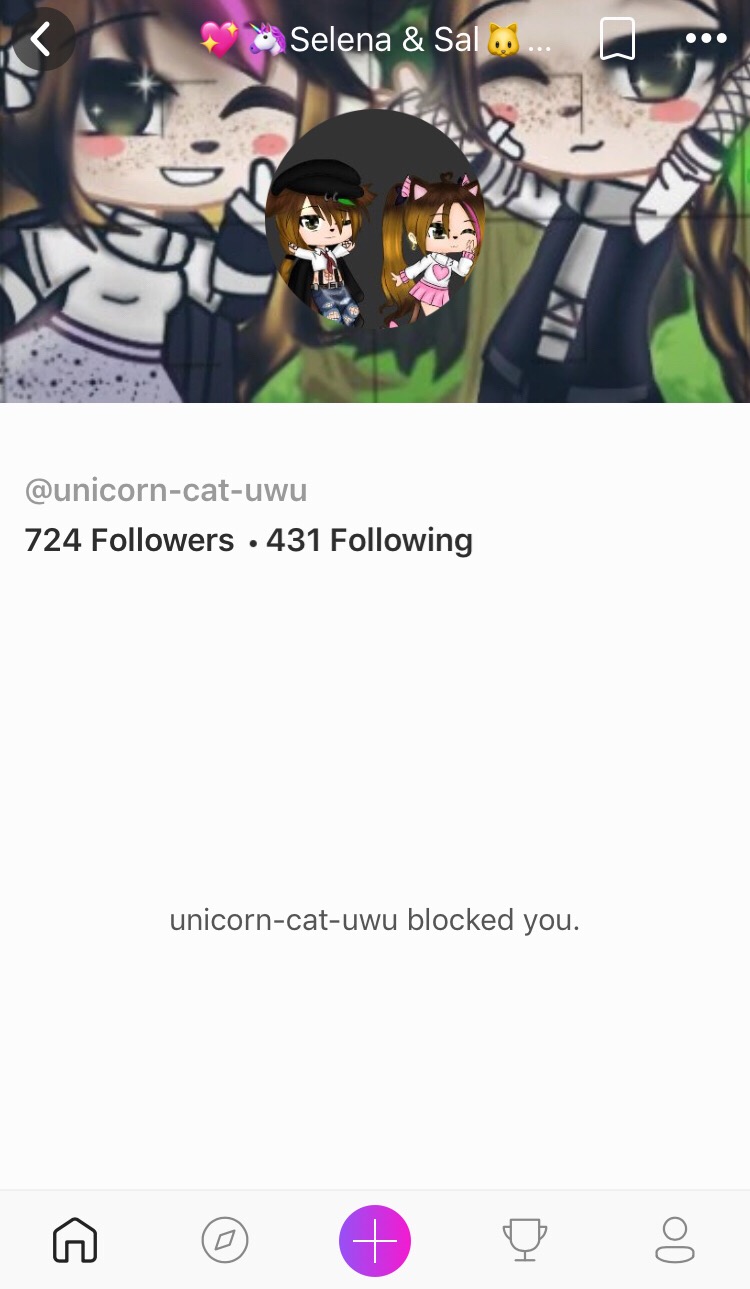
Task: Go back using the top-left arrow
Action: (41, 40)
